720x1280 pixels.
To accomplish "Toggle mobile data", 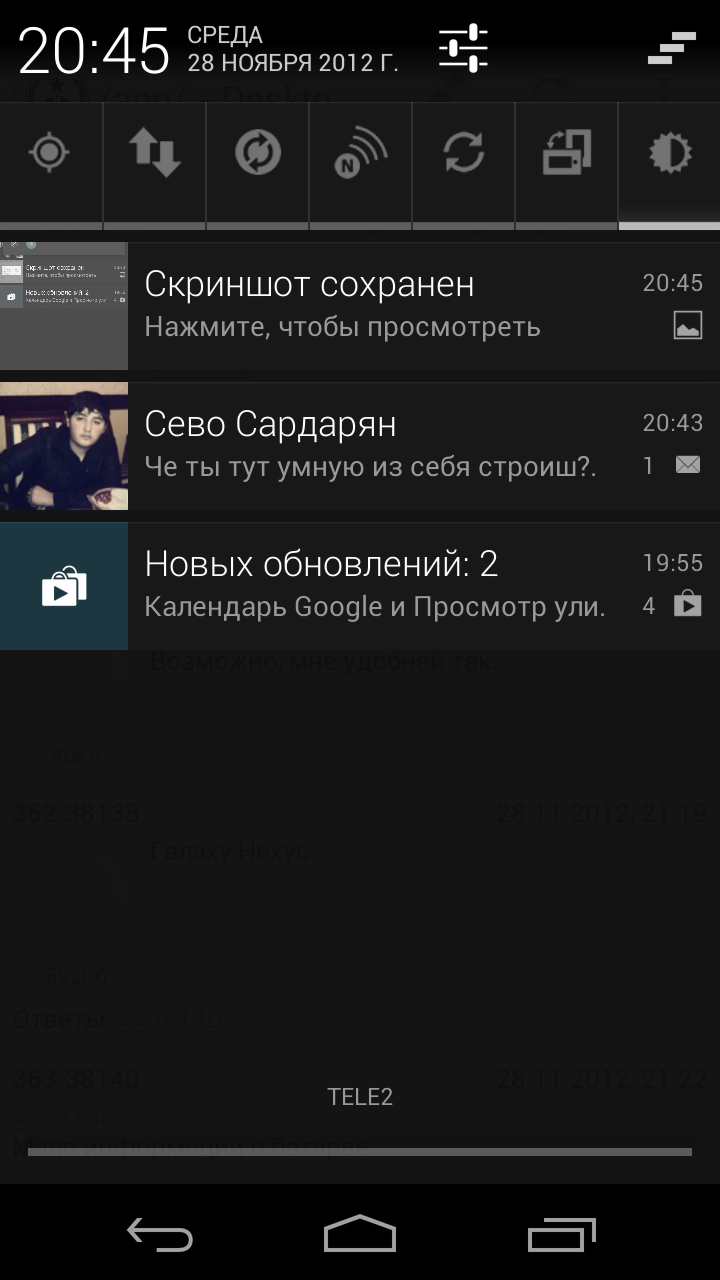I will tap(154, 154).
